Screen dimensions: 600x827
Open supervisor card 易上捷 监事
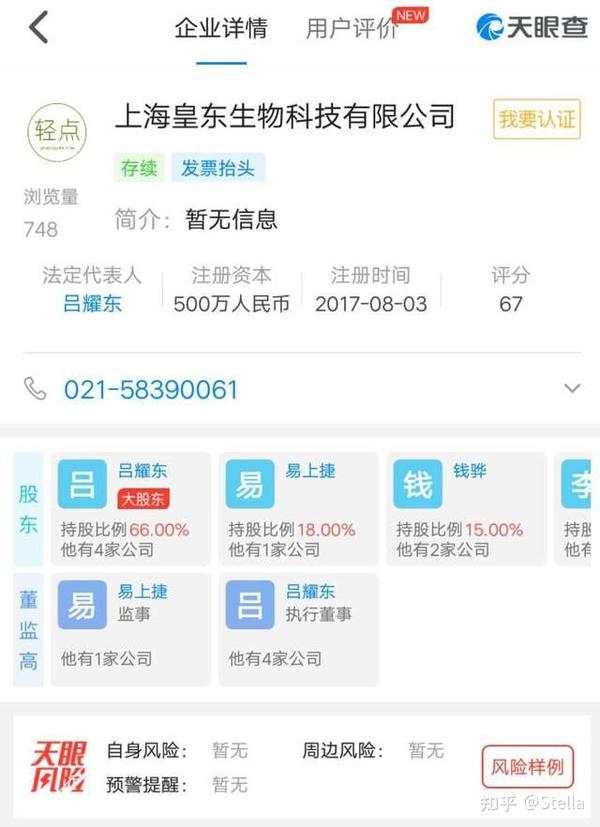click(131, 628)
